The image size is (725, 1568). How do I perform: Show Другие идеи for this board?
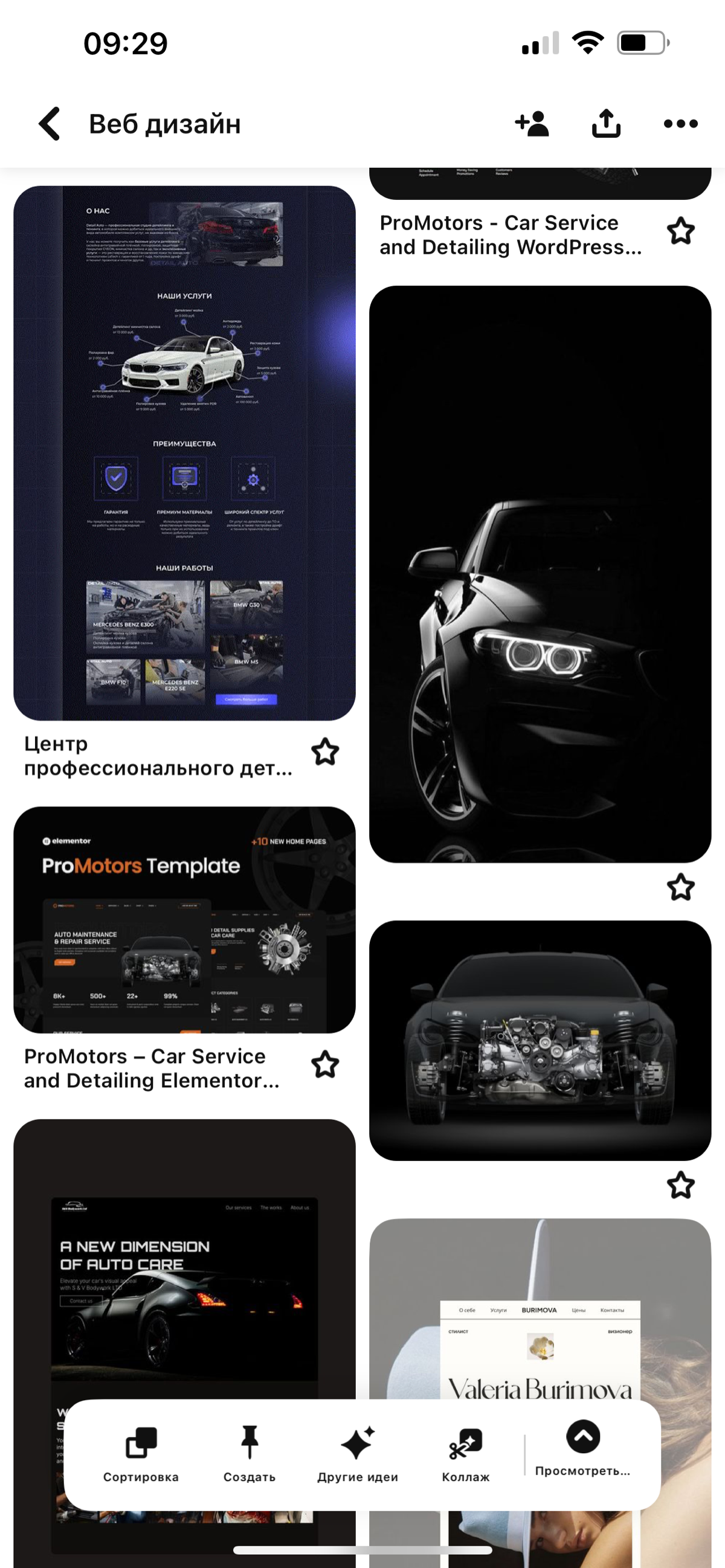click(357, 1454)
